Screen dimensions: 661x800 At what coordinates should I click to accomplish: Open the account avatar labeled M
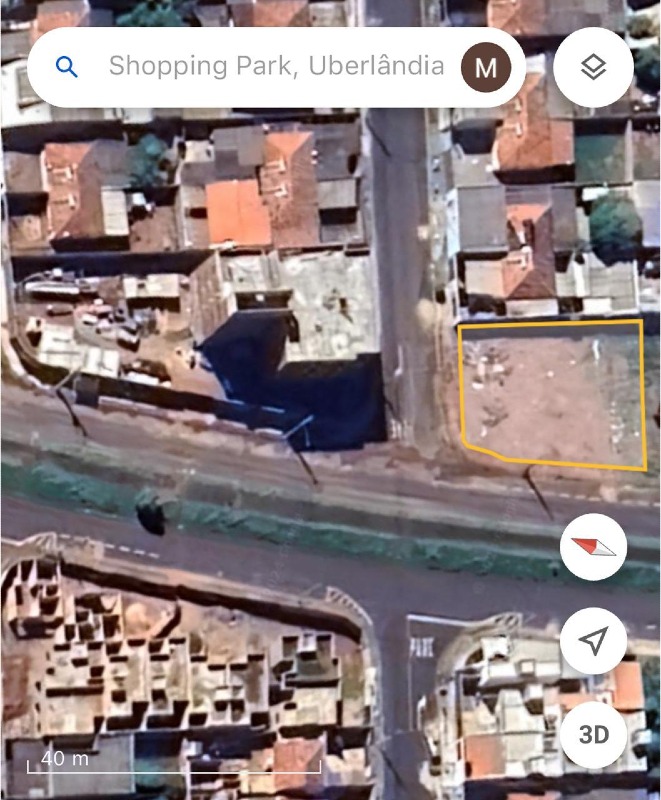[486, 67]
